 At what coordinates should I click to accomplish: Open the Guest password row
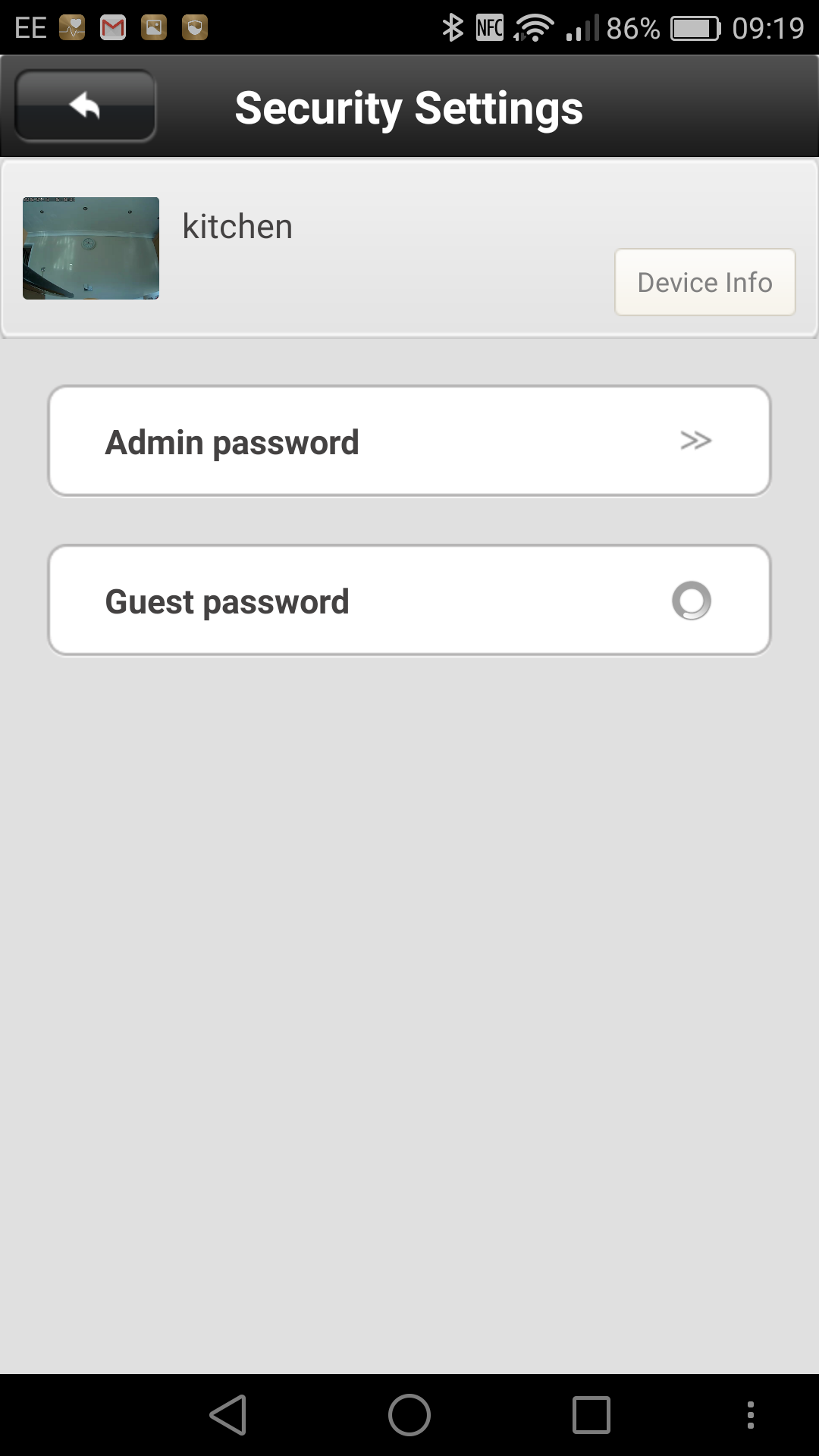click(409, 601)
